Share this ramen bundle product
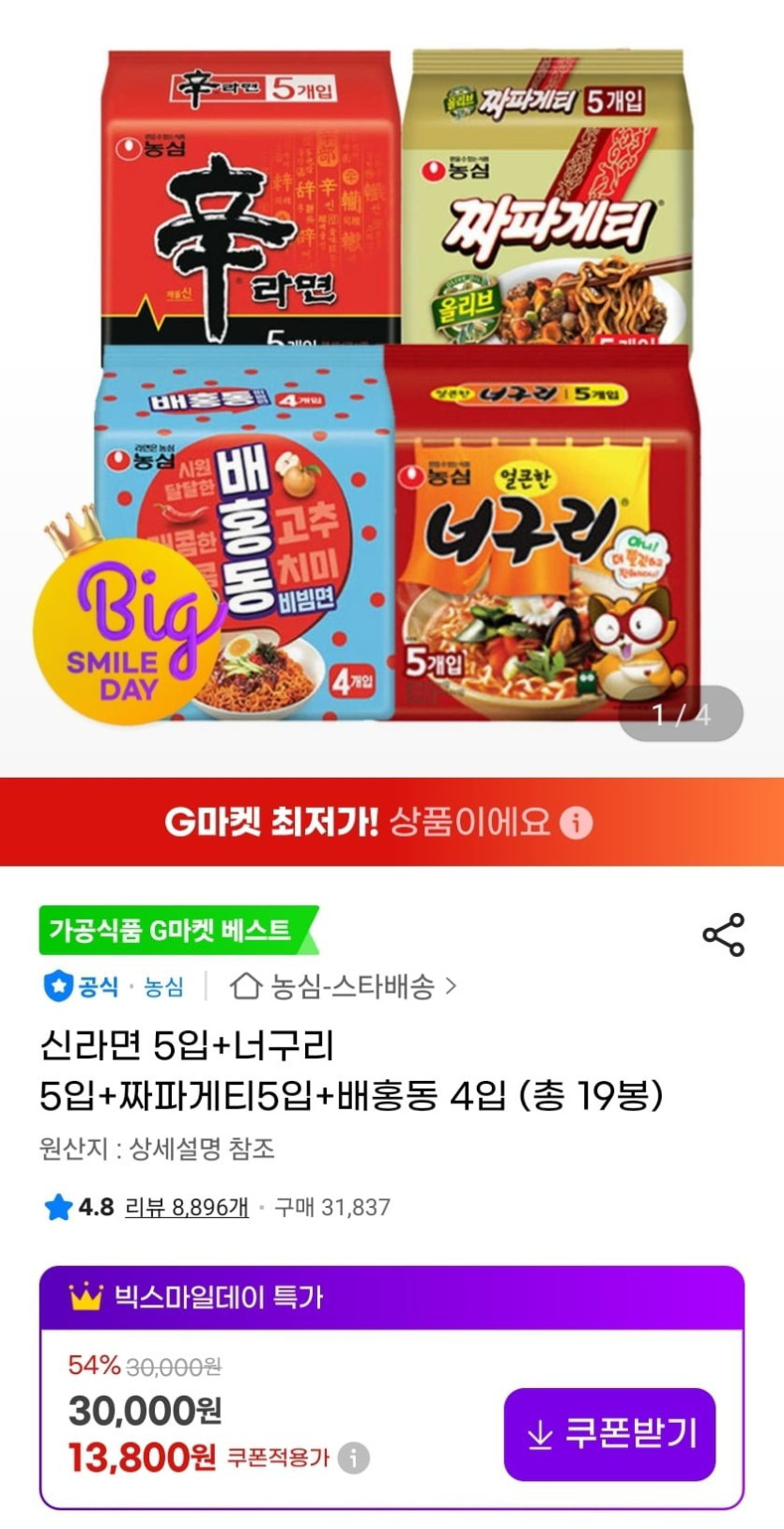Viewport: 784px width, 1529px height. pyautogui.click(x=723, y=934)
